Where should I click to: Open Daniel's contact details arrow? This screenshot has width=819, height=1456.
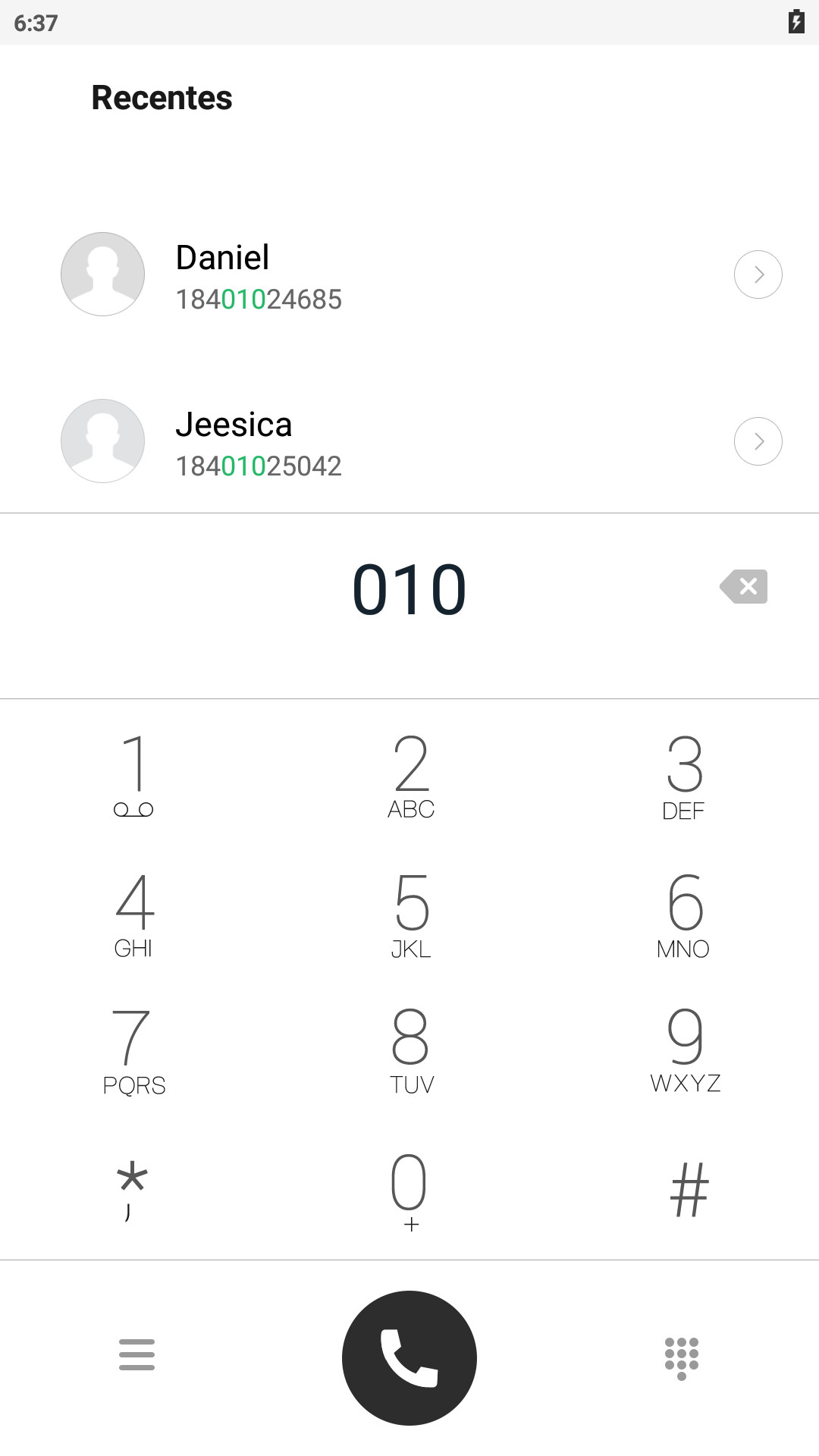tap(758, 275)
